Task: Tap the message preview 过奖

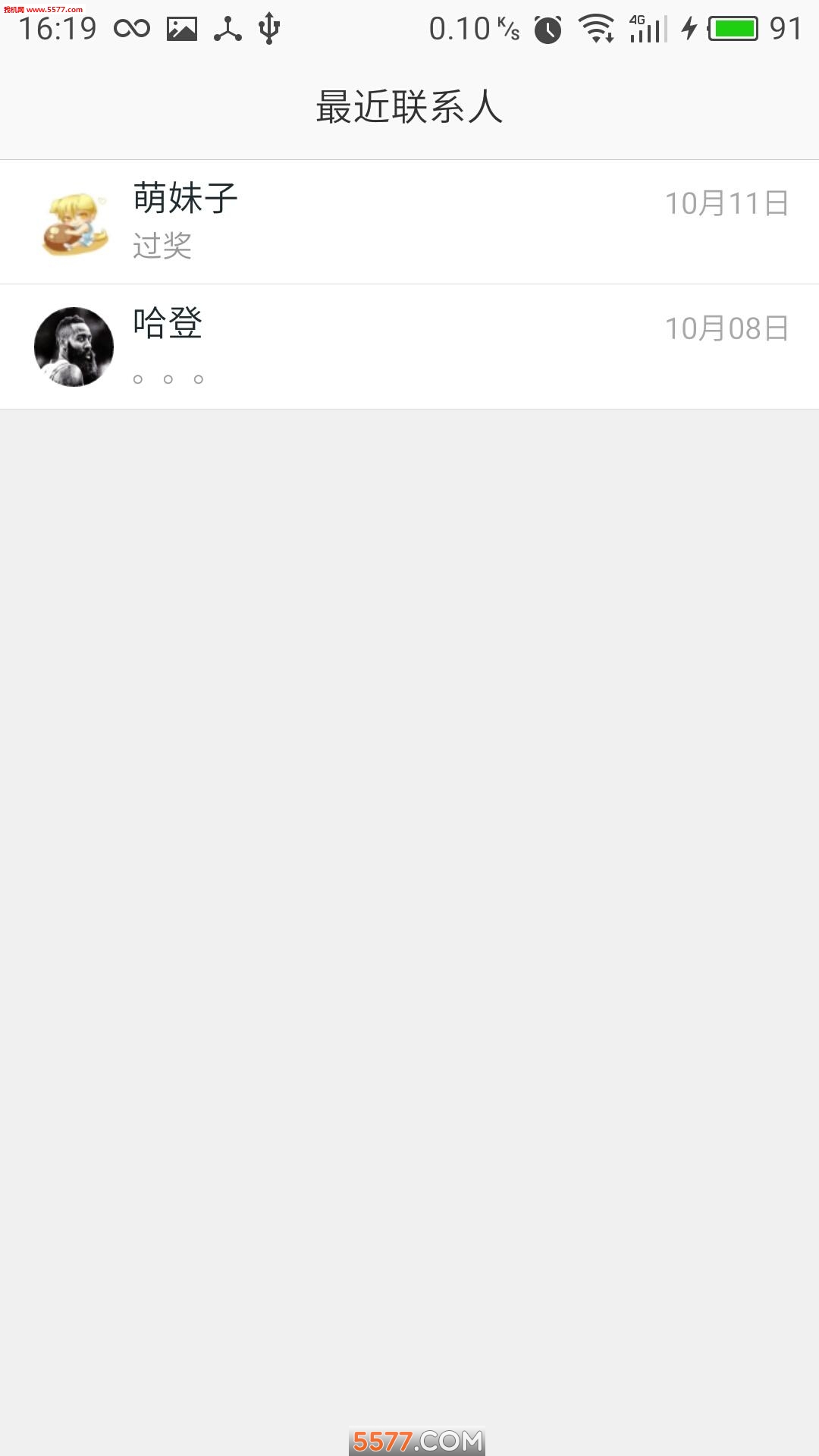Action: click(160, 245)
